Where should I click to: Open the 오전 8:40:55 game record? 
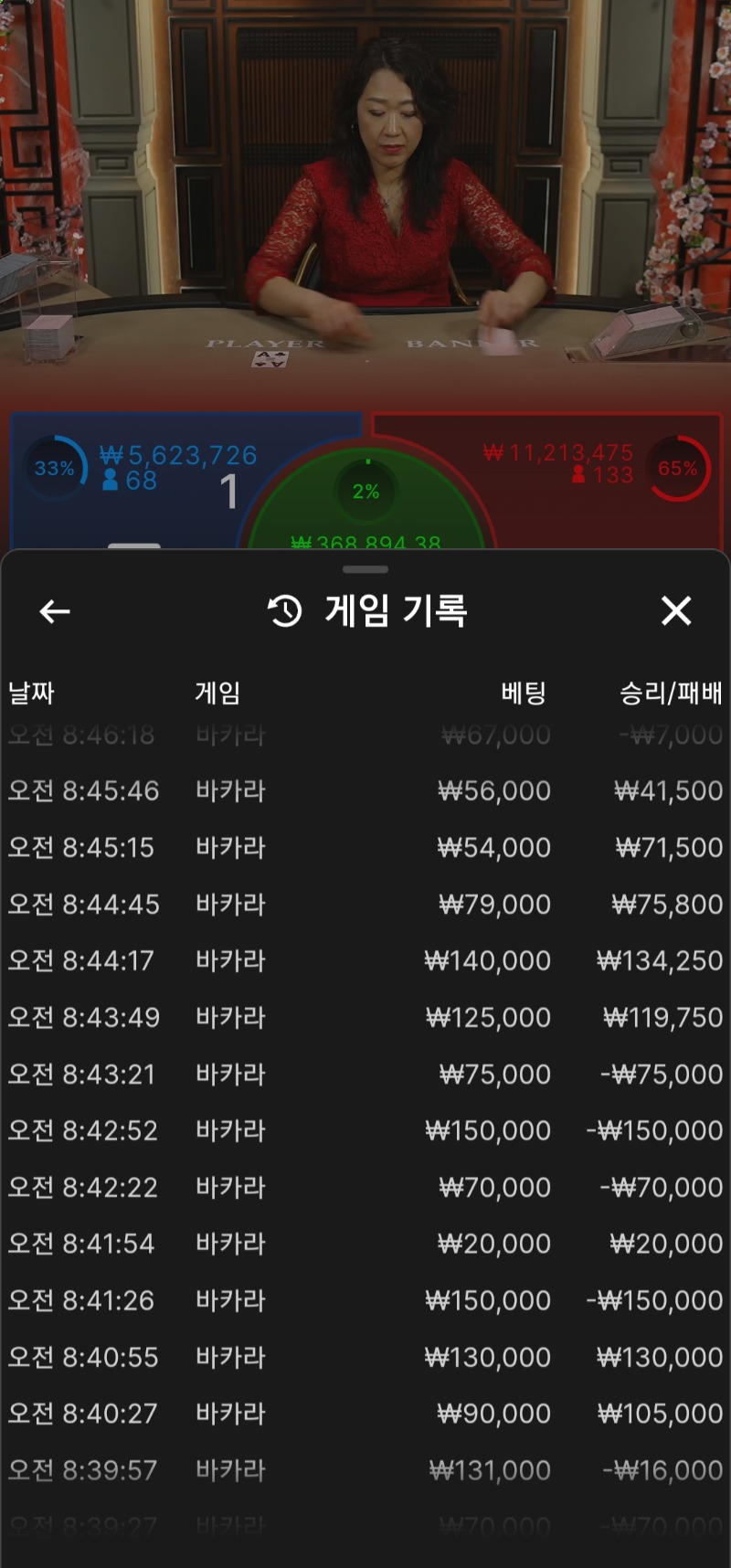(x=365, y=1357)
